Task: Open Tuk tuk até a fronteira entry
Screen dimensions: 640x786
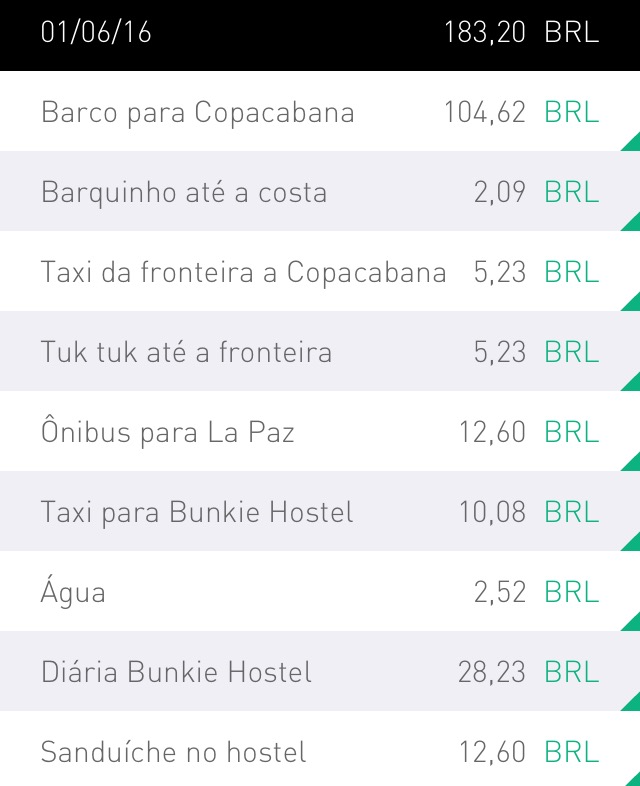Action: pyautogui.click(x=320, y=352)
